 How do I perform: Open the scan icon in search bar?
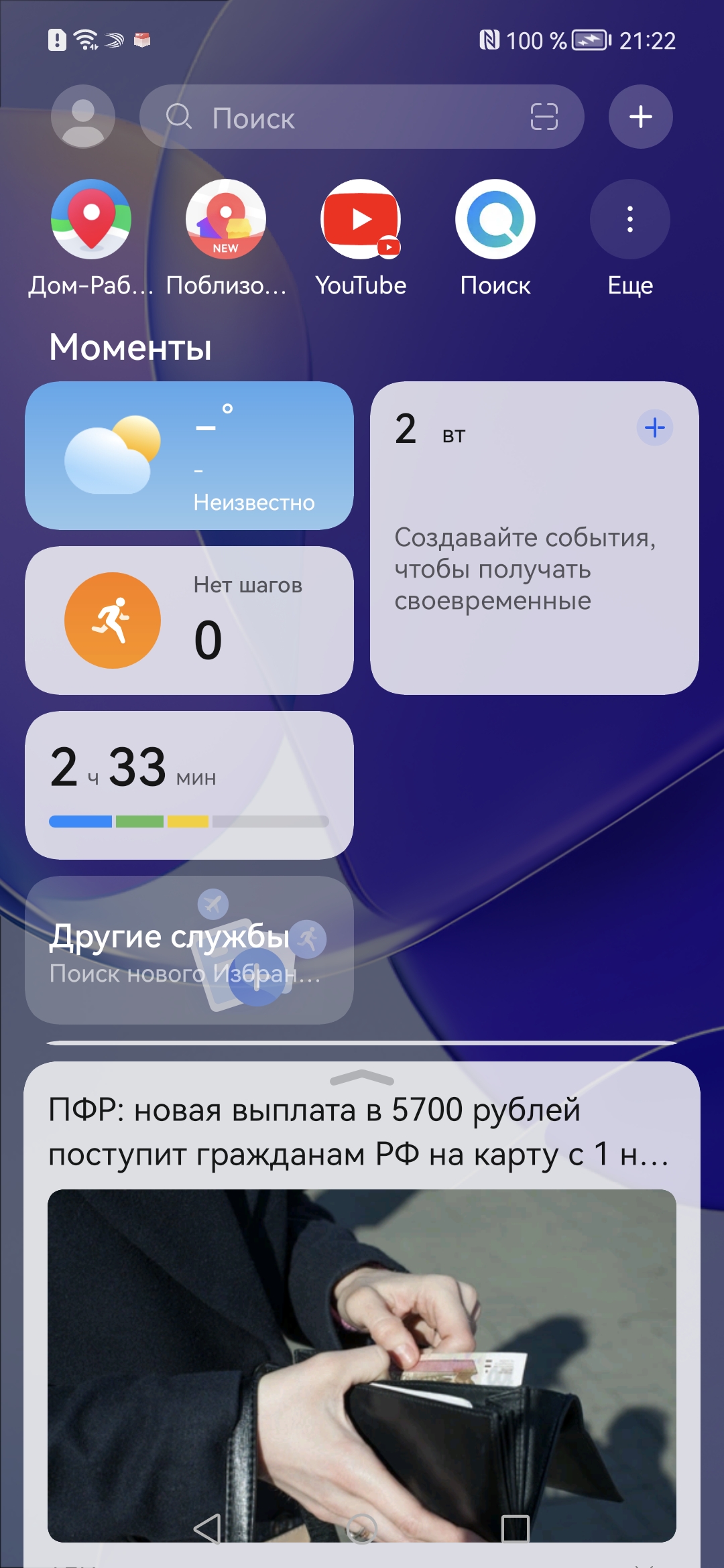[x=544, y=117]
